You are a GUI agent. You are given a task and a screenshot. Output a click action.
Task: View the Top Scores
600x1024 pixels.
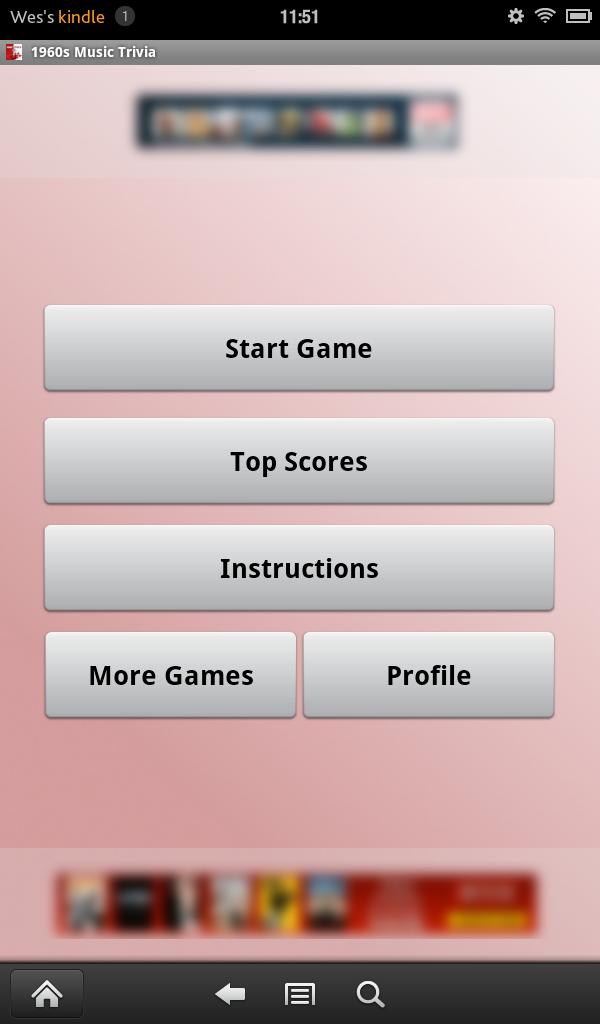point(299,461)
